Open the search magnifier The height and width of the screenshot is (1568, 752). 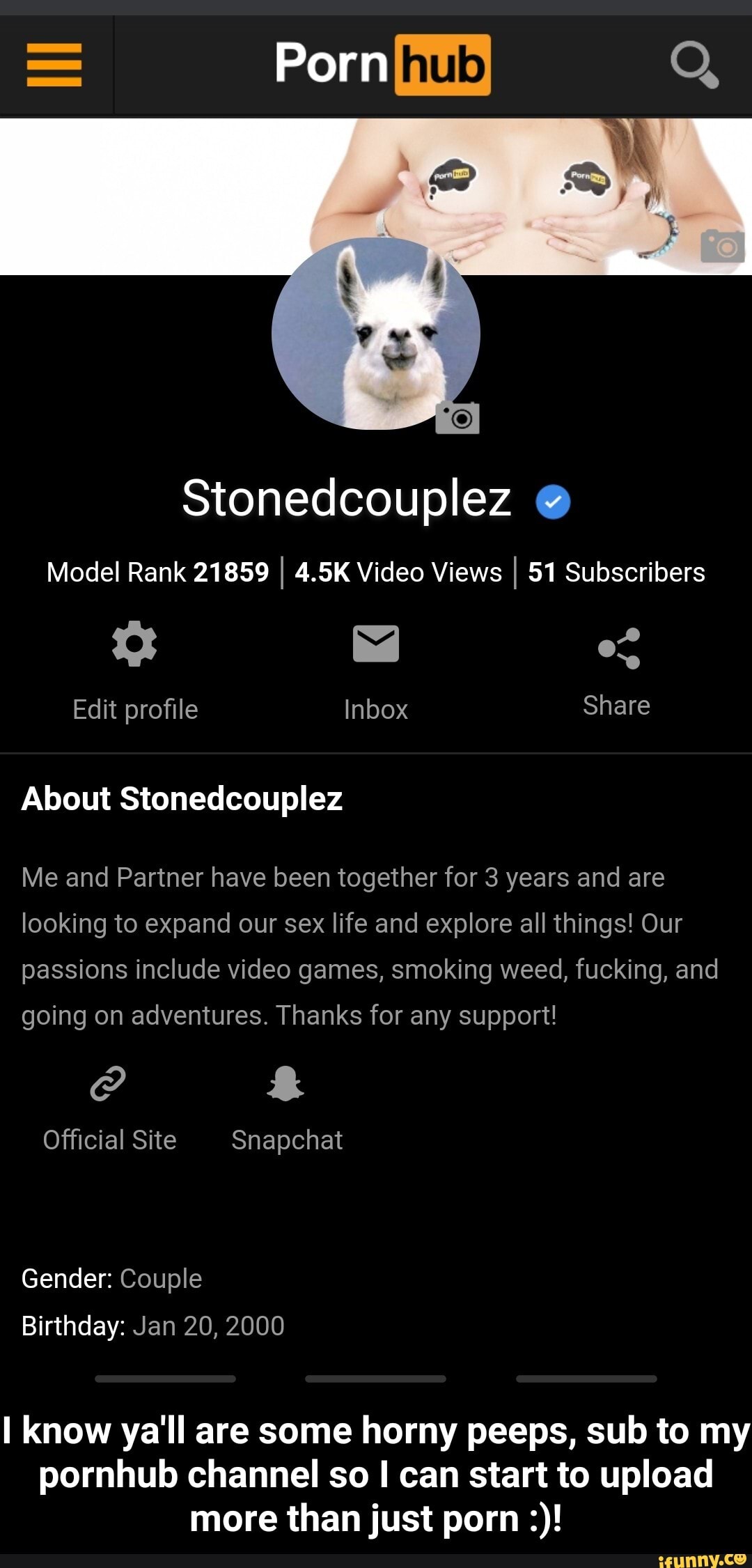[x=694, y=65]
